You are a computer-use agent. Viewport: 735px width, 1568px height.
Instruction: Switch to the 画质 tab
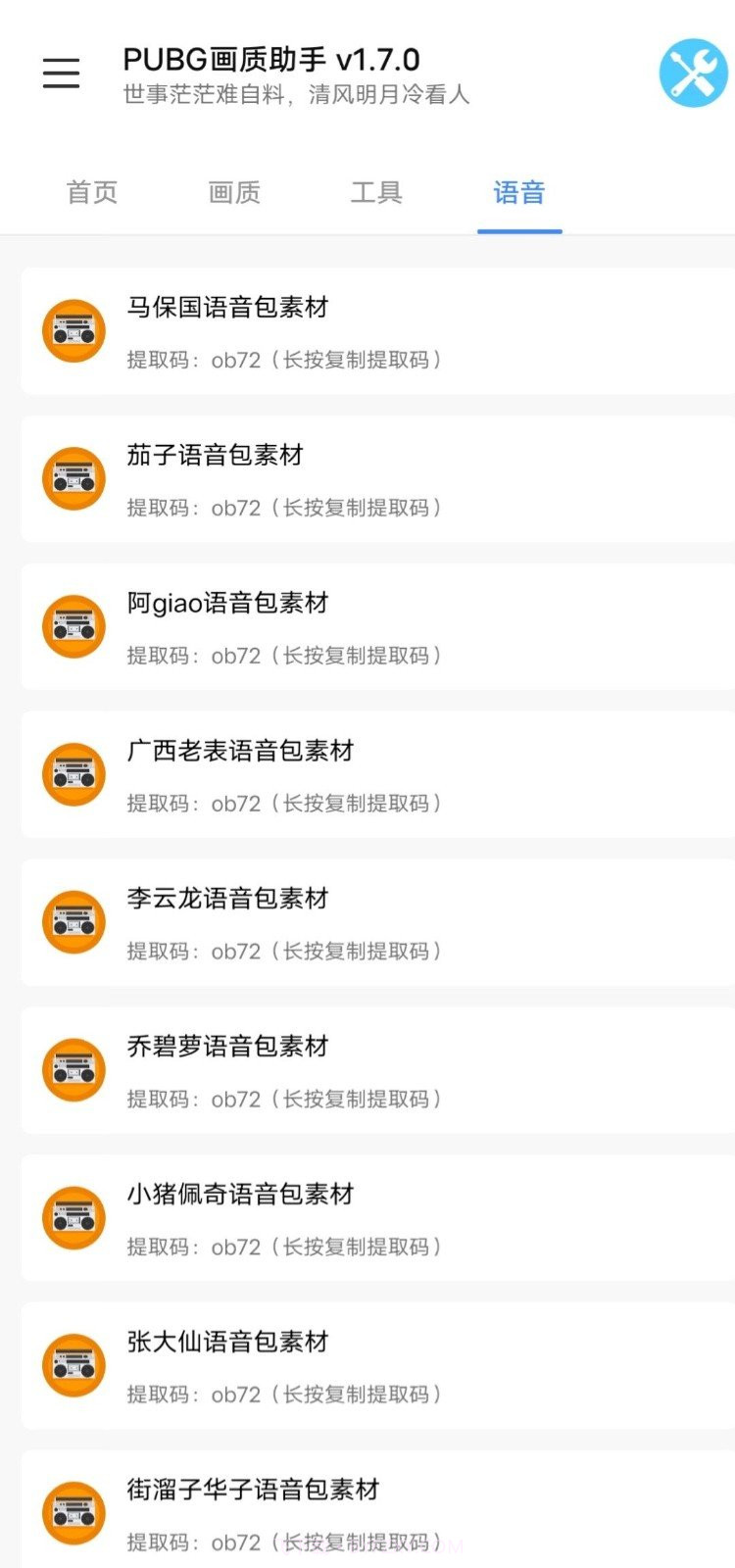[x=233, y=193]
